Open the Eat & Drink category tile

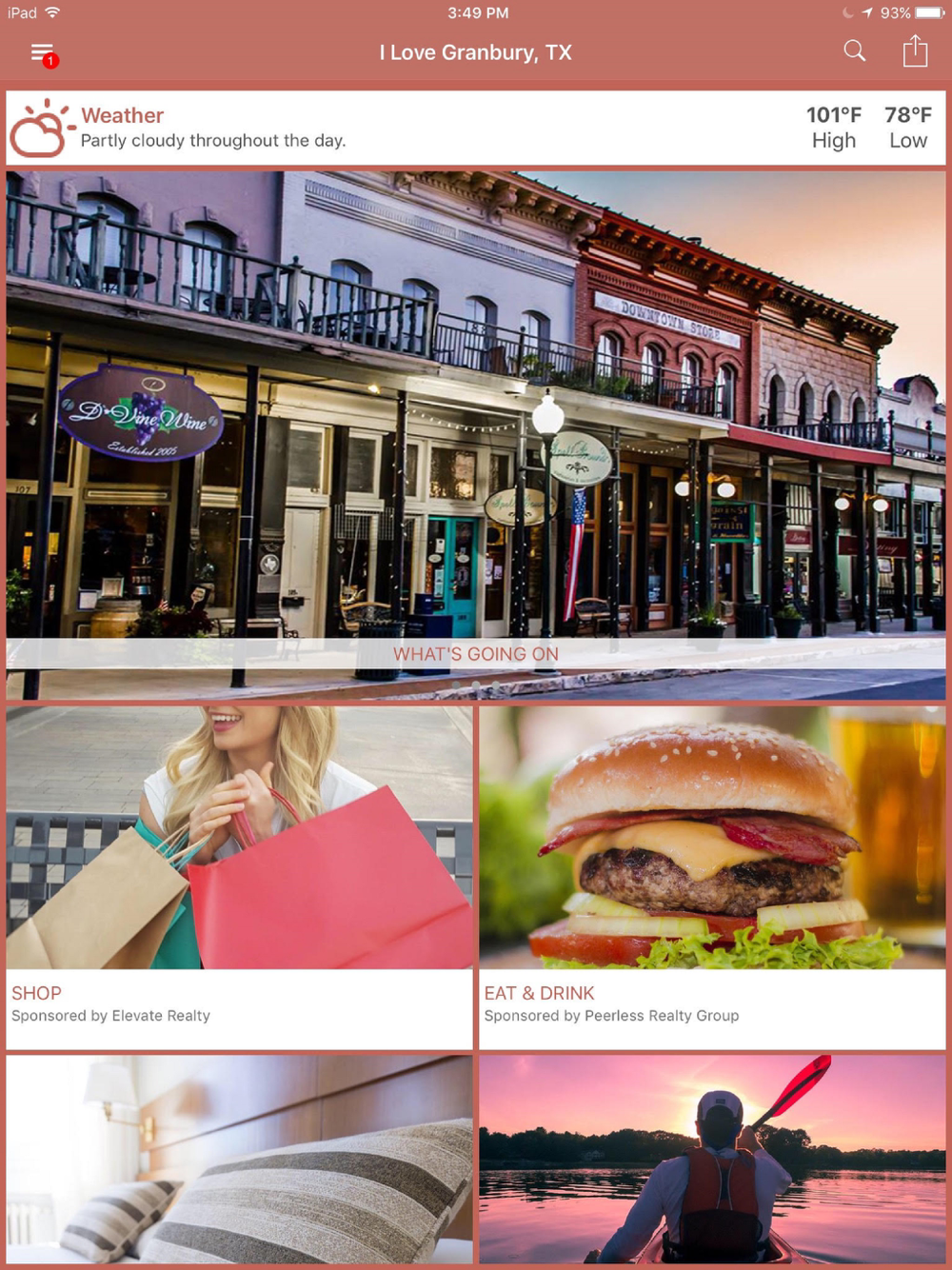click(712, 876)
